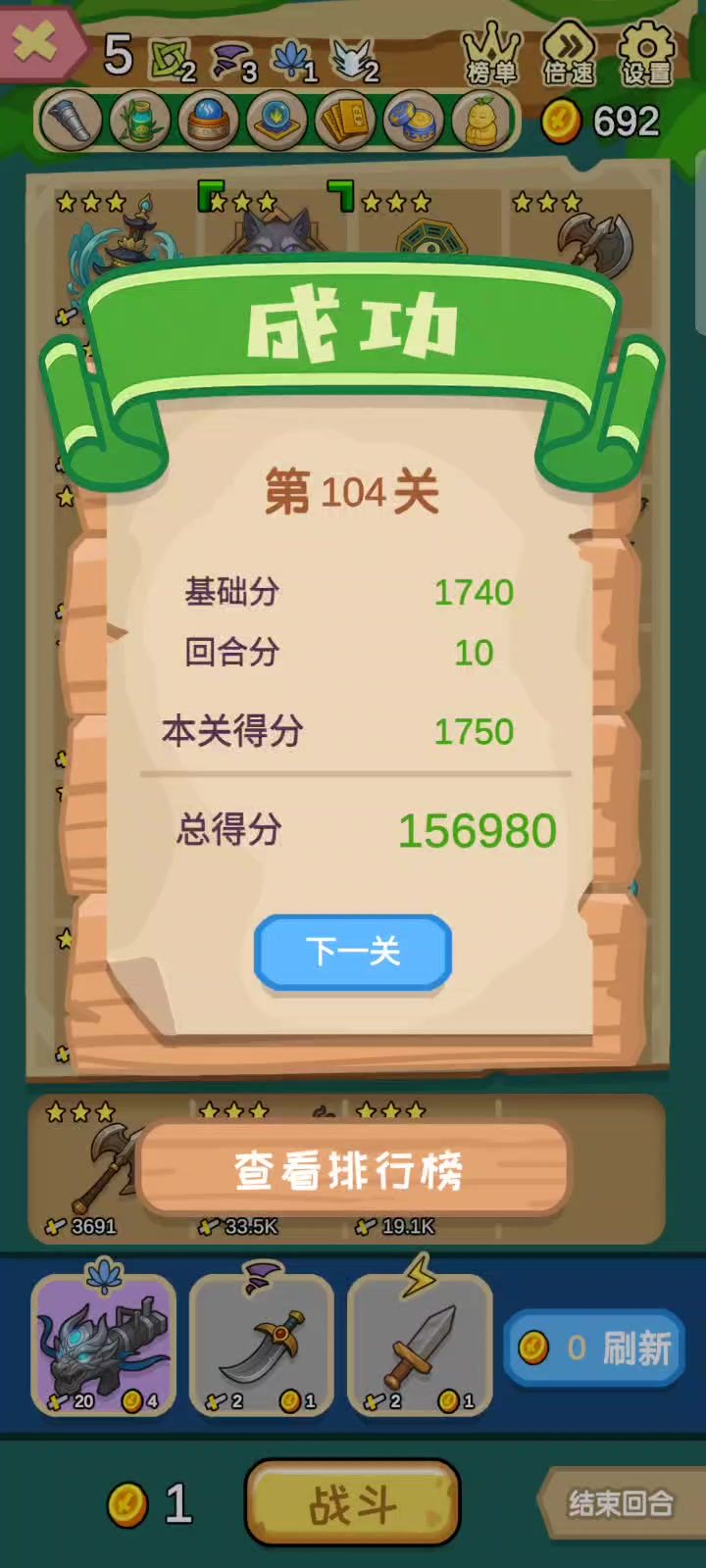Start the fight with 战斗
This screenshot has width=706, height=1568.
pyautogui.click(x=353, y=1503)
